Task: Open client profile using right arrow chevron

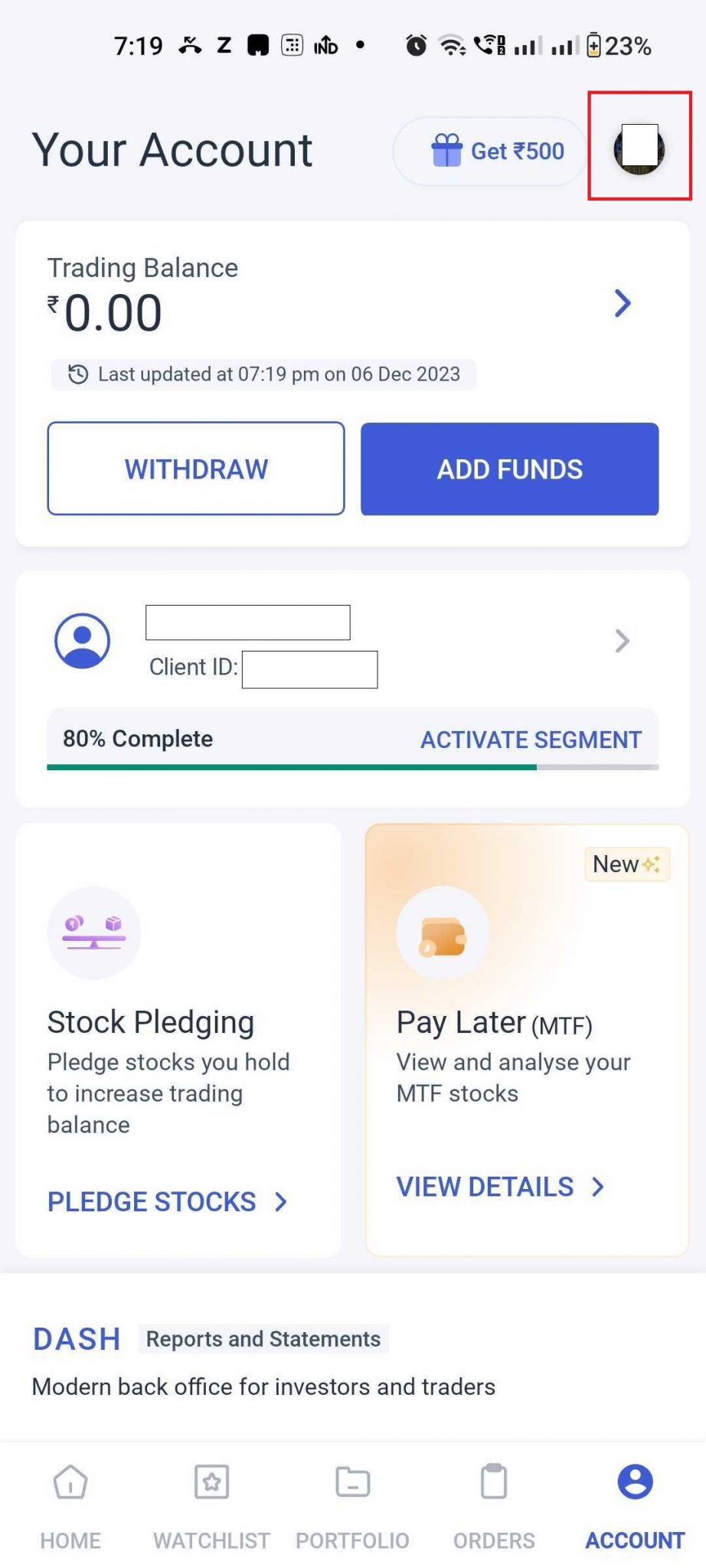Action: (x=622, y=641)
